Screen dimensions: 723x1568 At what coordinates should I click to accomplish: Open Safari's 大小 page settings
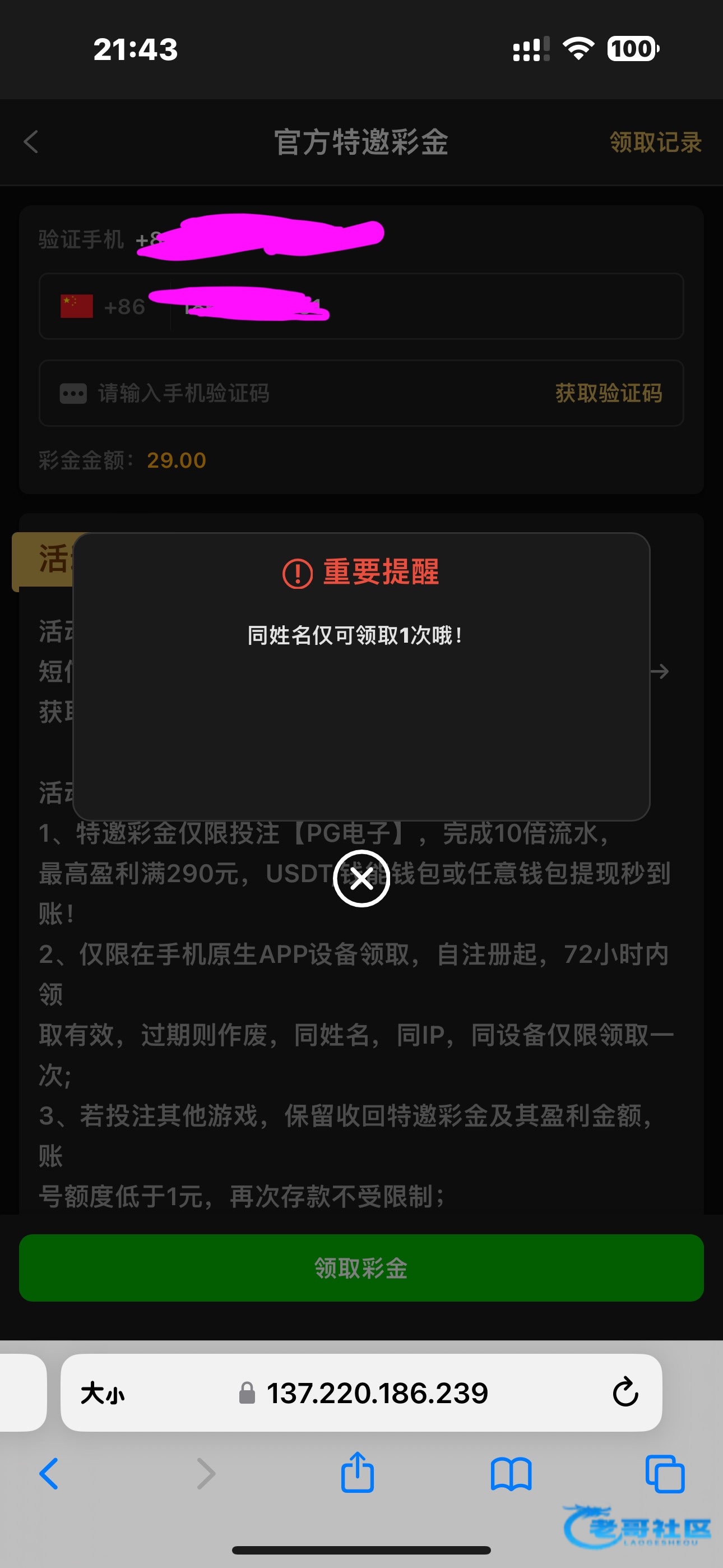(x=102, y=1392)
